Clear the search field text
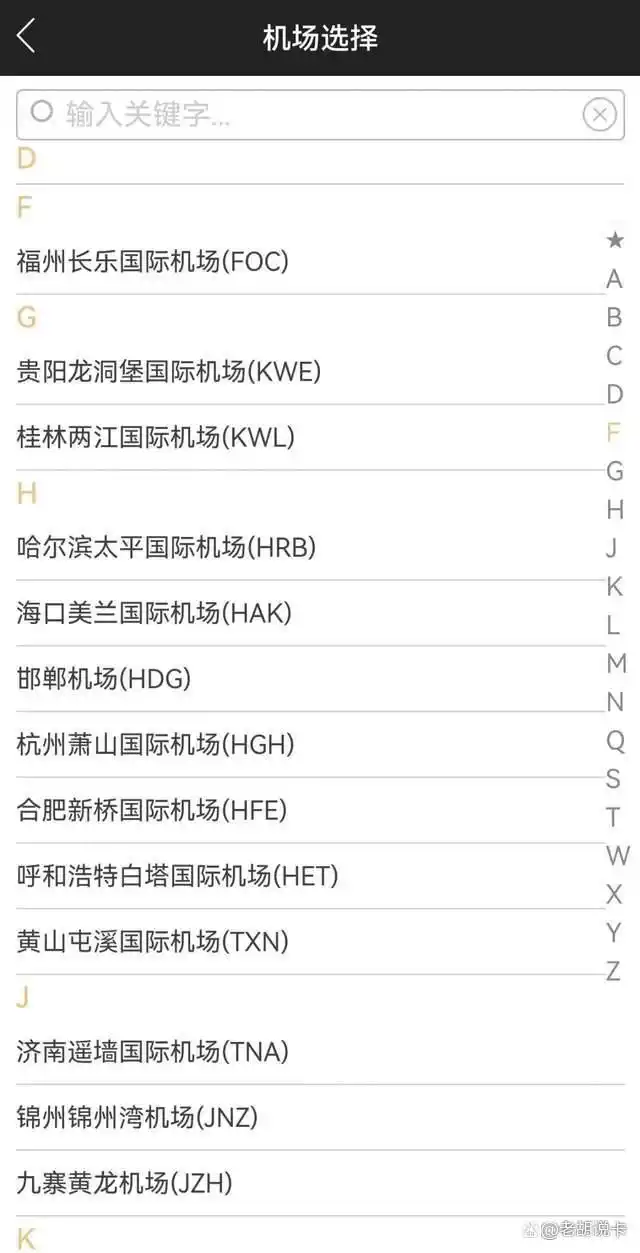Viewport: 640px width, 1253px height. coord(599,115)
